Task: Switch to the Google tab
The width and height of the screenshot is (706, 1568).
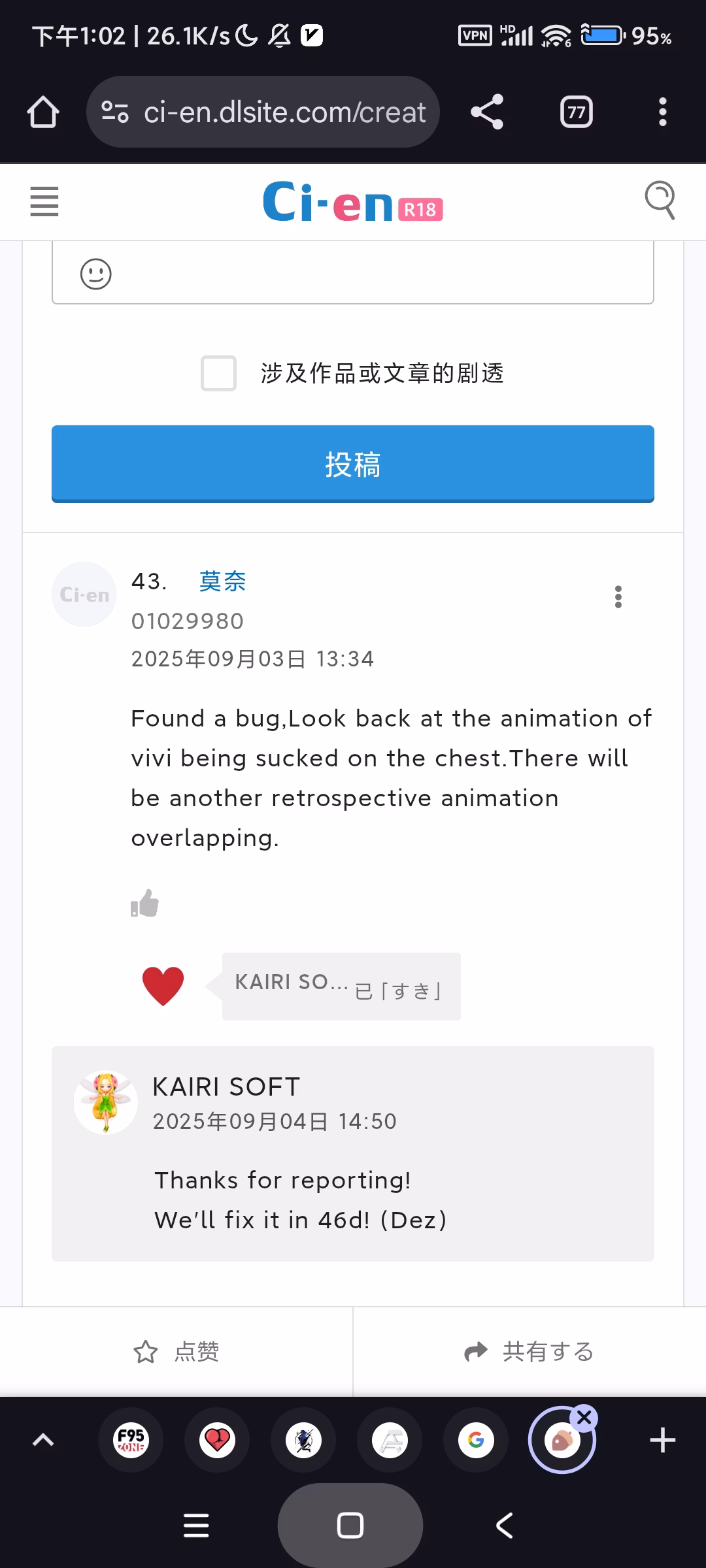Action: [476, 1440]
